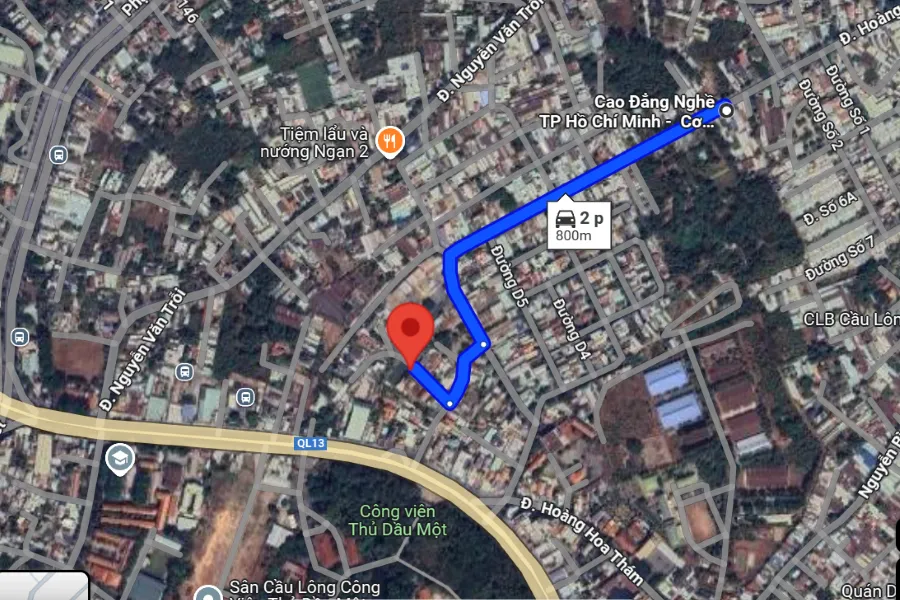Select the Cao Đẳng Nghề TP Hồ Chí Minh start point
900x600 pixels.
pos(727,110)
